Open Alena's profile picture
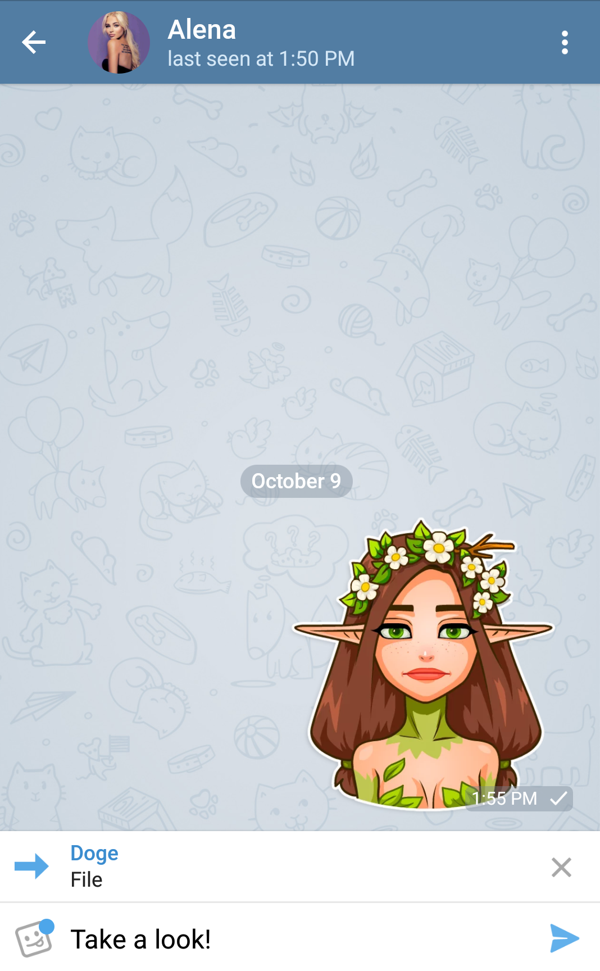600x971 pixels. tap(118, 42)
